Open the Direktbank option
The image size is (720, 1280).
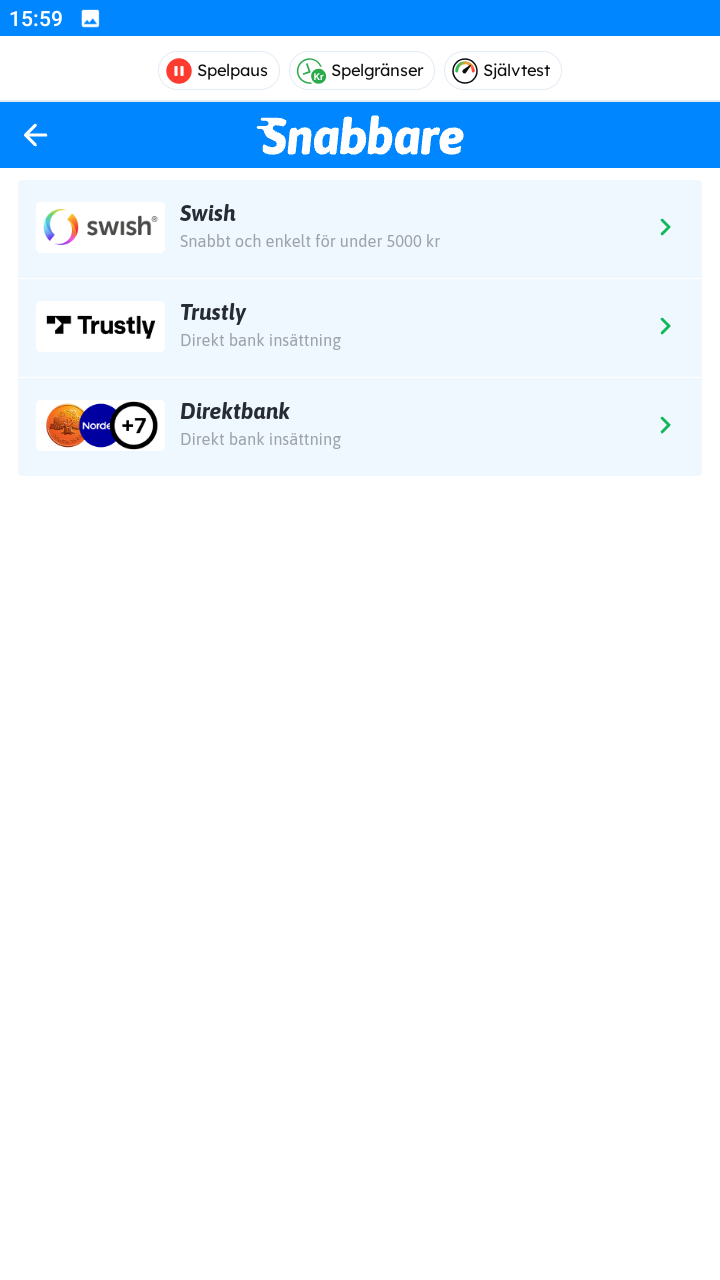(x=360, y=425)
